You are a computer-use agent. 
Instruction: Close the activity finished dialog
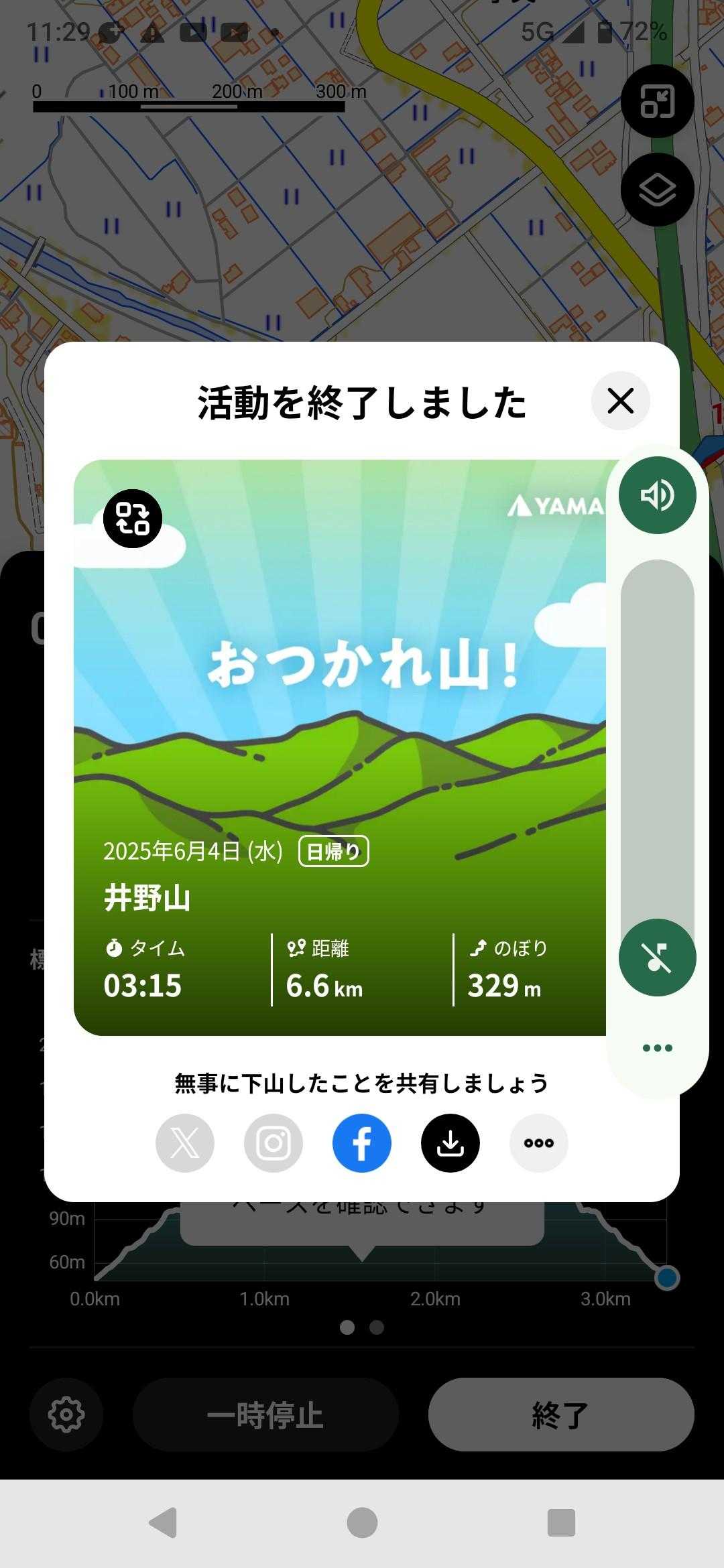(x=620, y=401)
